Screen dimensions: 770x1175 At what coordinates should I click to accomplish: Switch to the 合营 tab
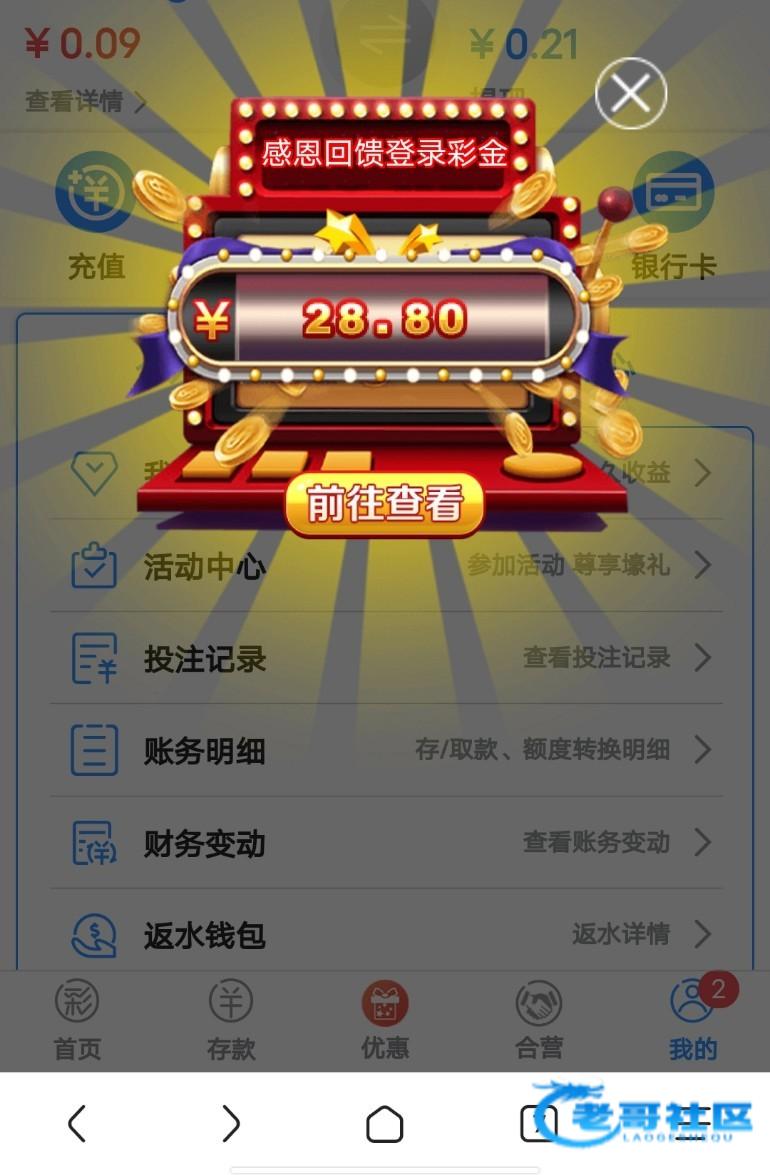point(539,1020)
